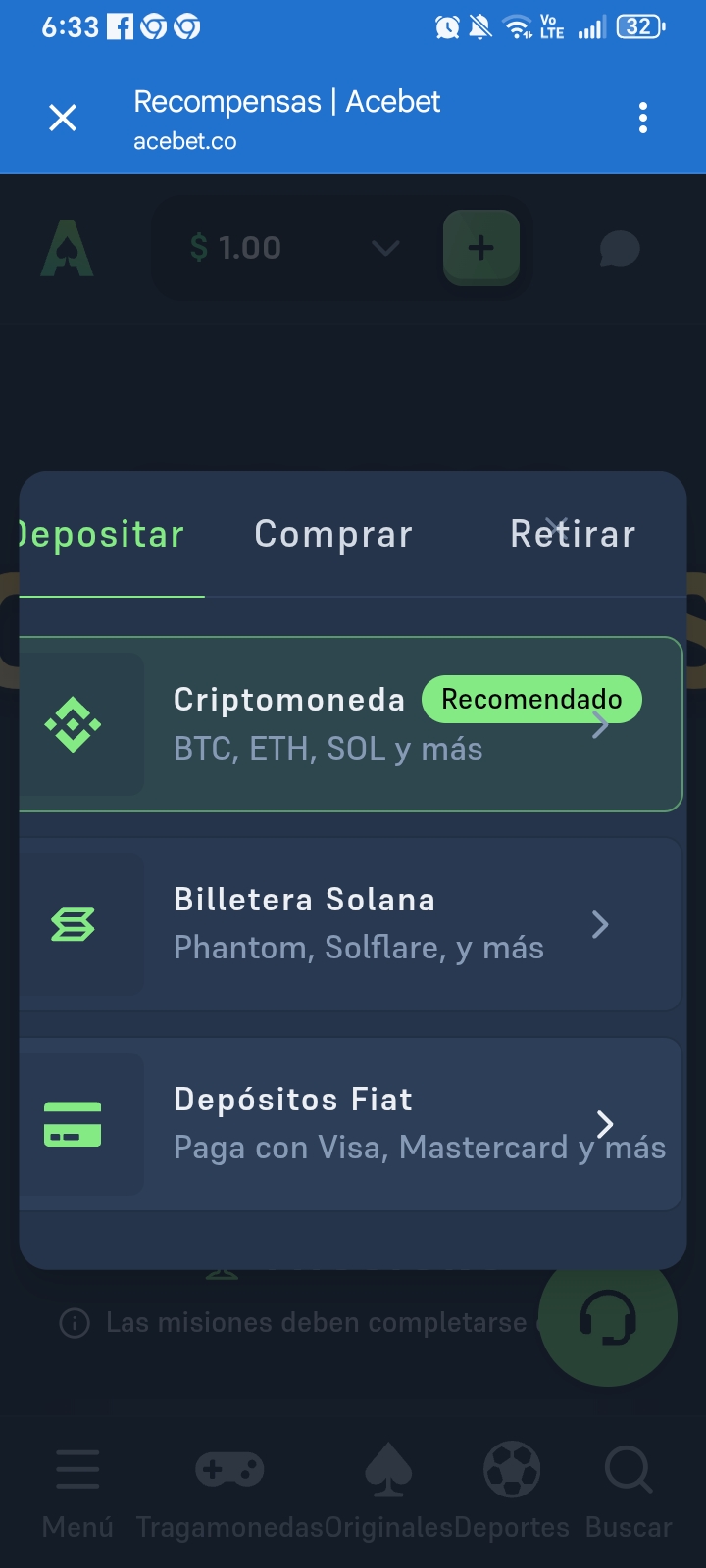
Task: Choose Depósitos Fiat payment method
Action: [350, 1124]
